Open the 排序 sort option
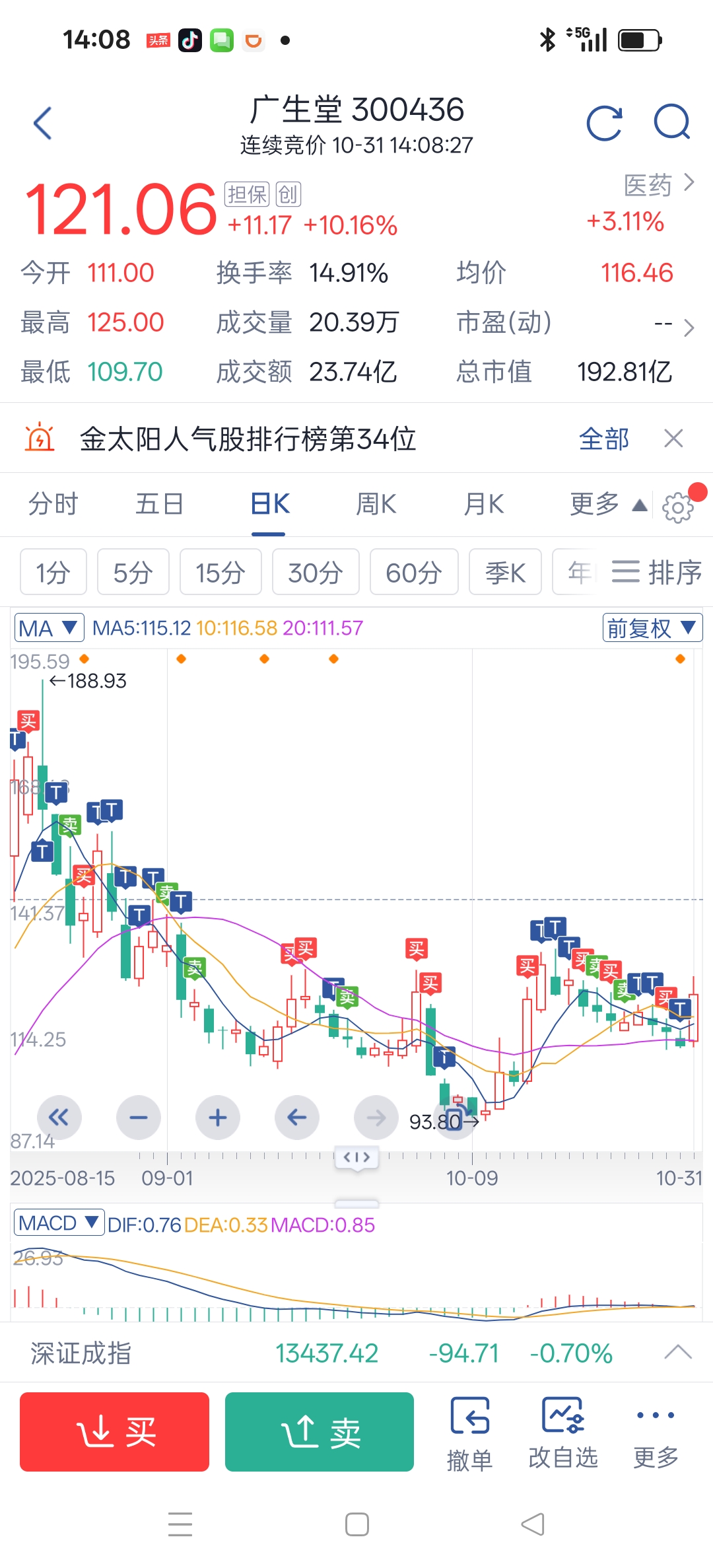Screen dimensions: 713x1568 (x=656, y=572)
